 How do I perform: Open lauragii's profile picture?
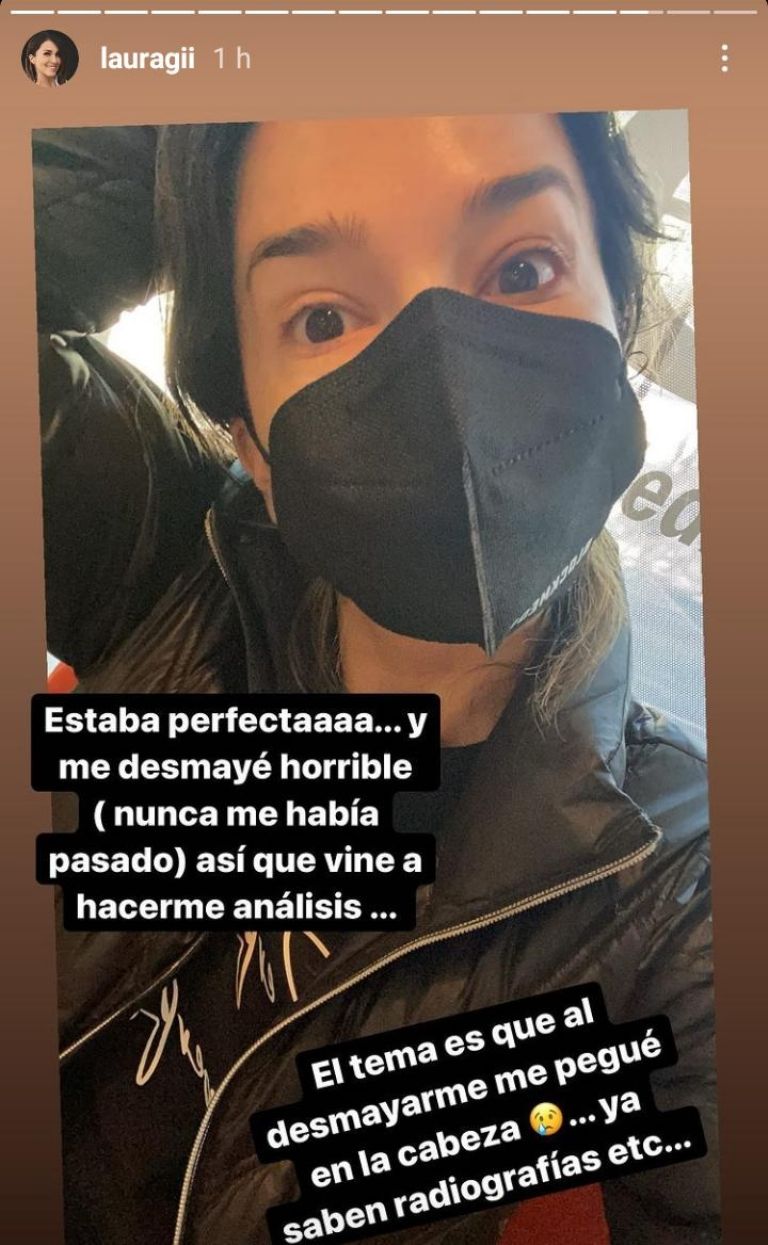pos(49,58)
